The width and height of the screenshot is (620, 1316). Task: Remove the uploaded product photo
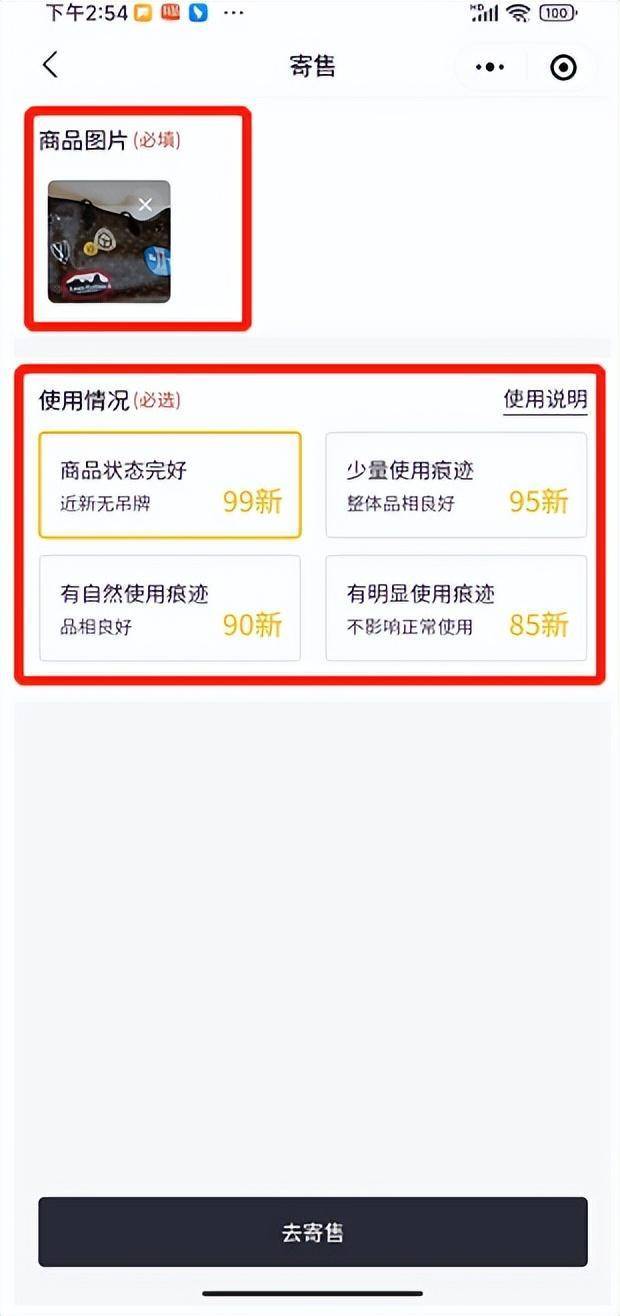click(146, 205)
